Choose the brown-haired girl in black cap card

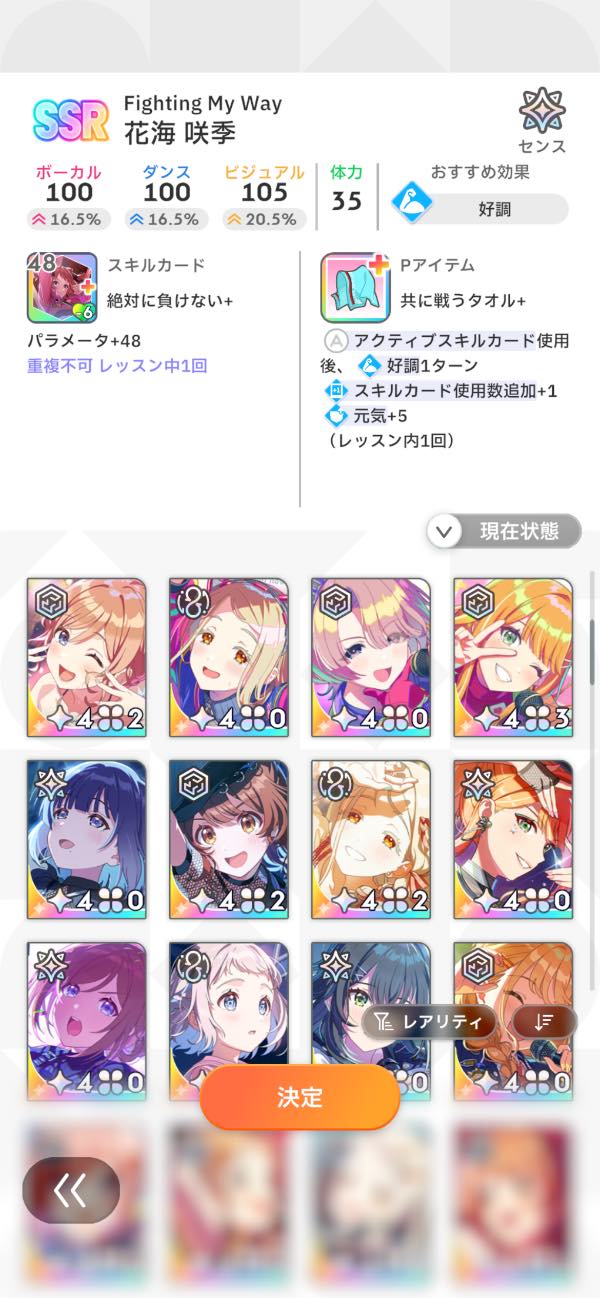[x=229, y=839]
